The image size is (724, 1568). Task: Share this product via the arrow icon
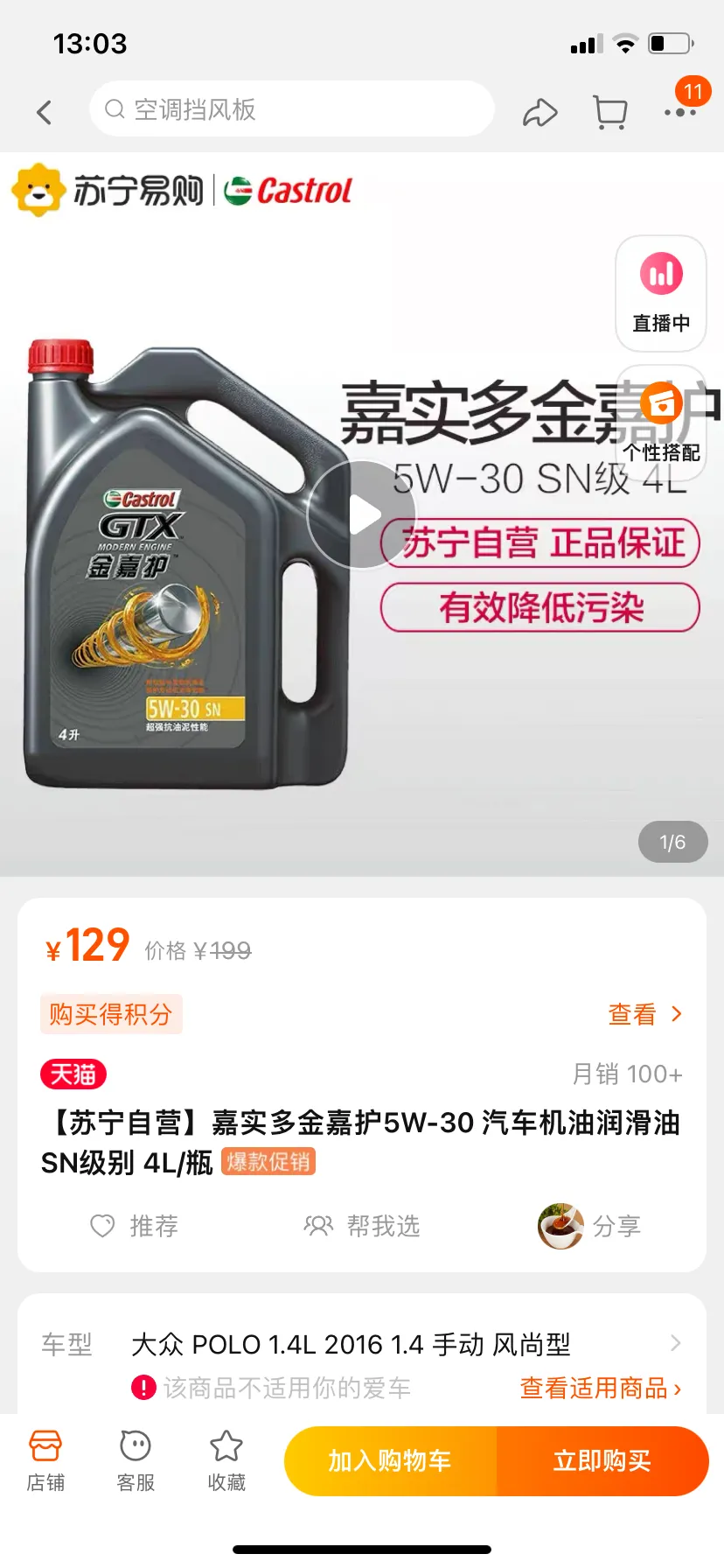[x=540, y=113]
